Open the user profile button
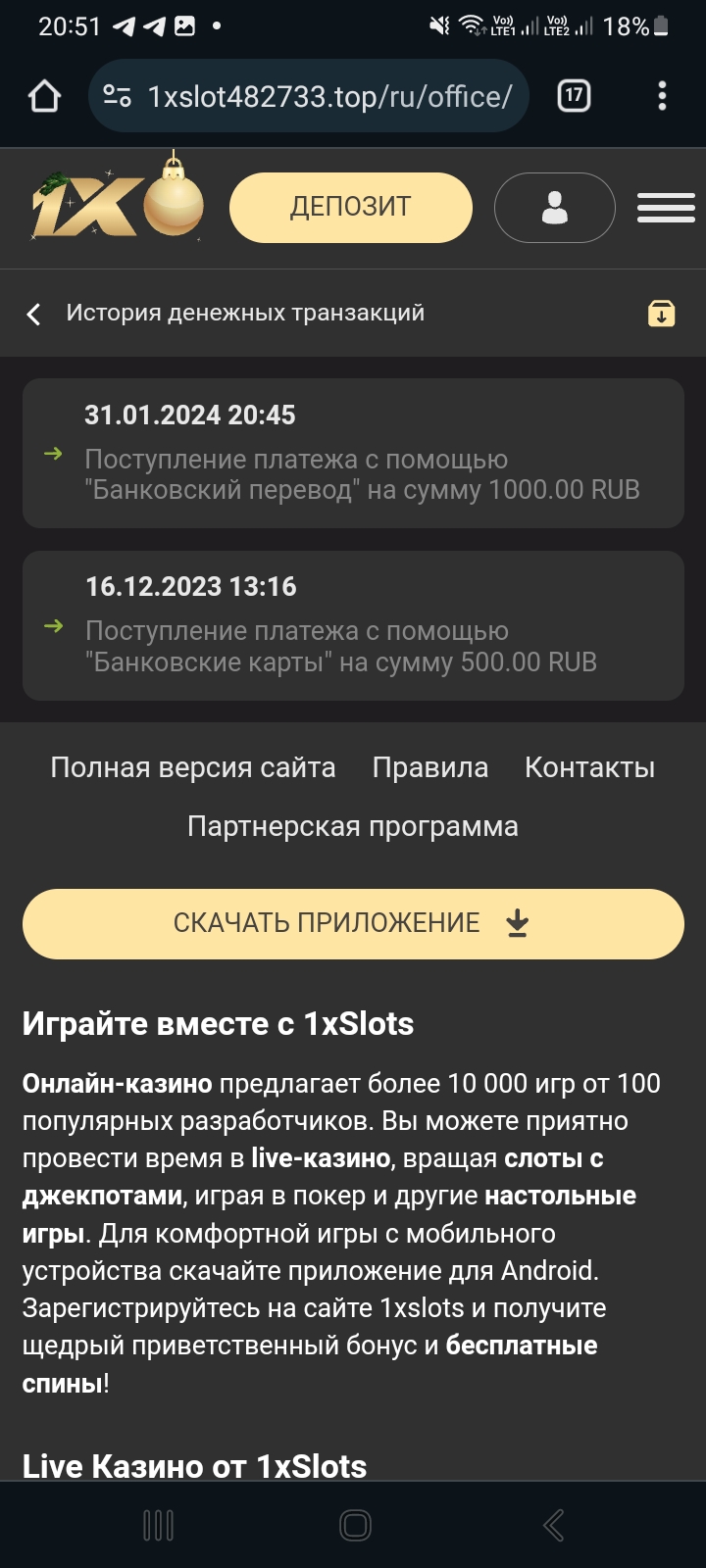Image resolution: width=706 pixels, height=1568 pixels. (x=554, y=207)
